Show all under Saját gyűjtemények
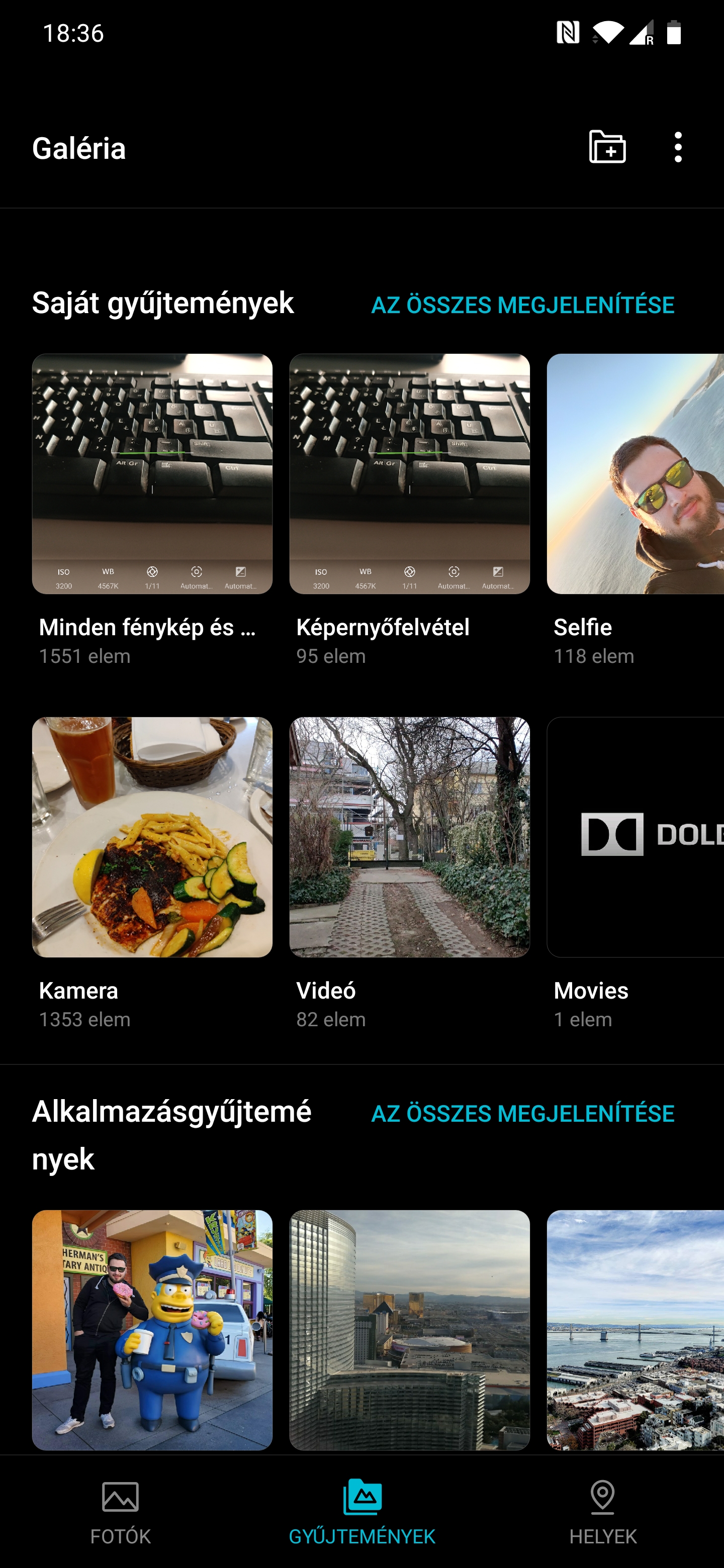724x1568 pixels. click(x=522, y=305)
